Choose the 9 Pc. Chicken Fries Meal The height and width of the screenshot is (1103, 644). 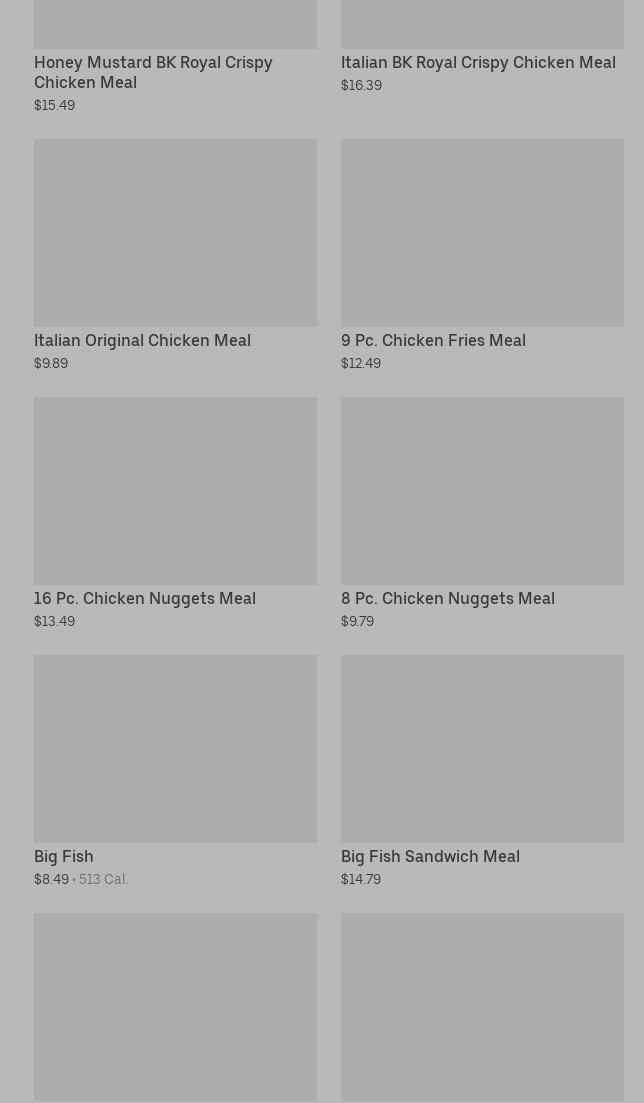pos(482,255)
